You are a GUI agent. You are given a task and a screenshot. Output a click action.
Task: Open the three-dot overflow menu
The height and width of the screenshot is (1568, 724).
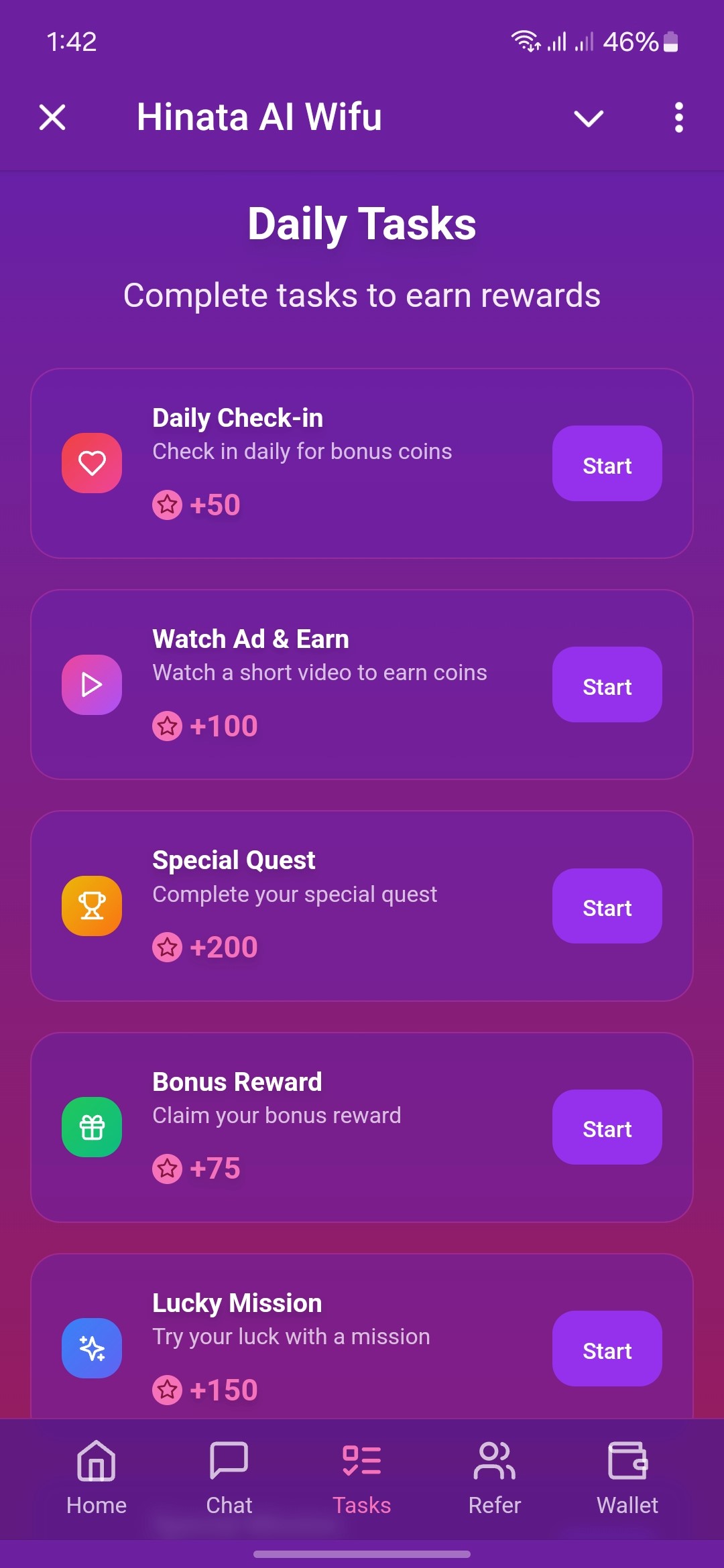point(678,117)
